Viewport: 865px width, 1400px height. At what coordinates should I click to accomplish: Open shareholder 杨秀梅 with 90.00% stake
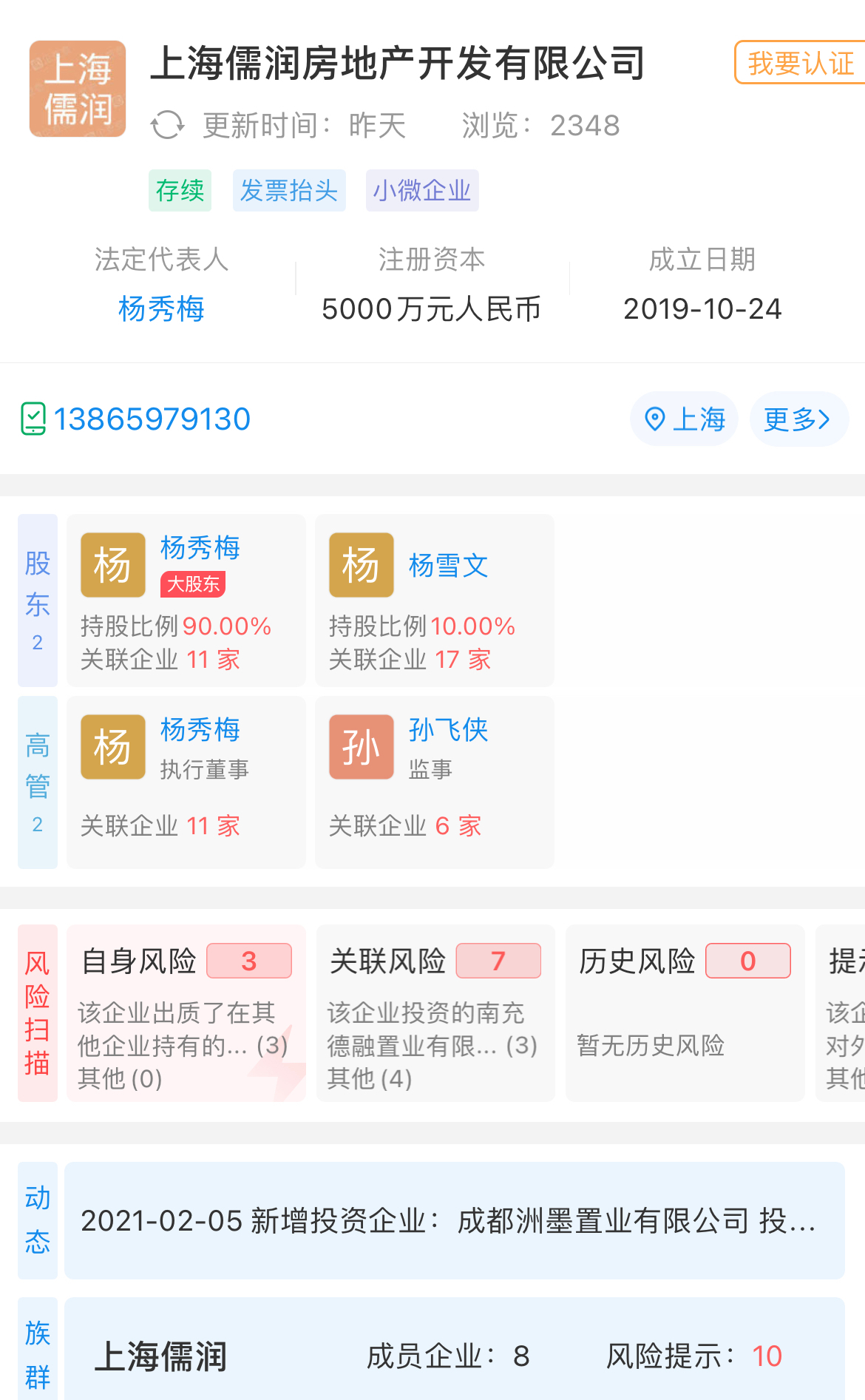(186, 601)
